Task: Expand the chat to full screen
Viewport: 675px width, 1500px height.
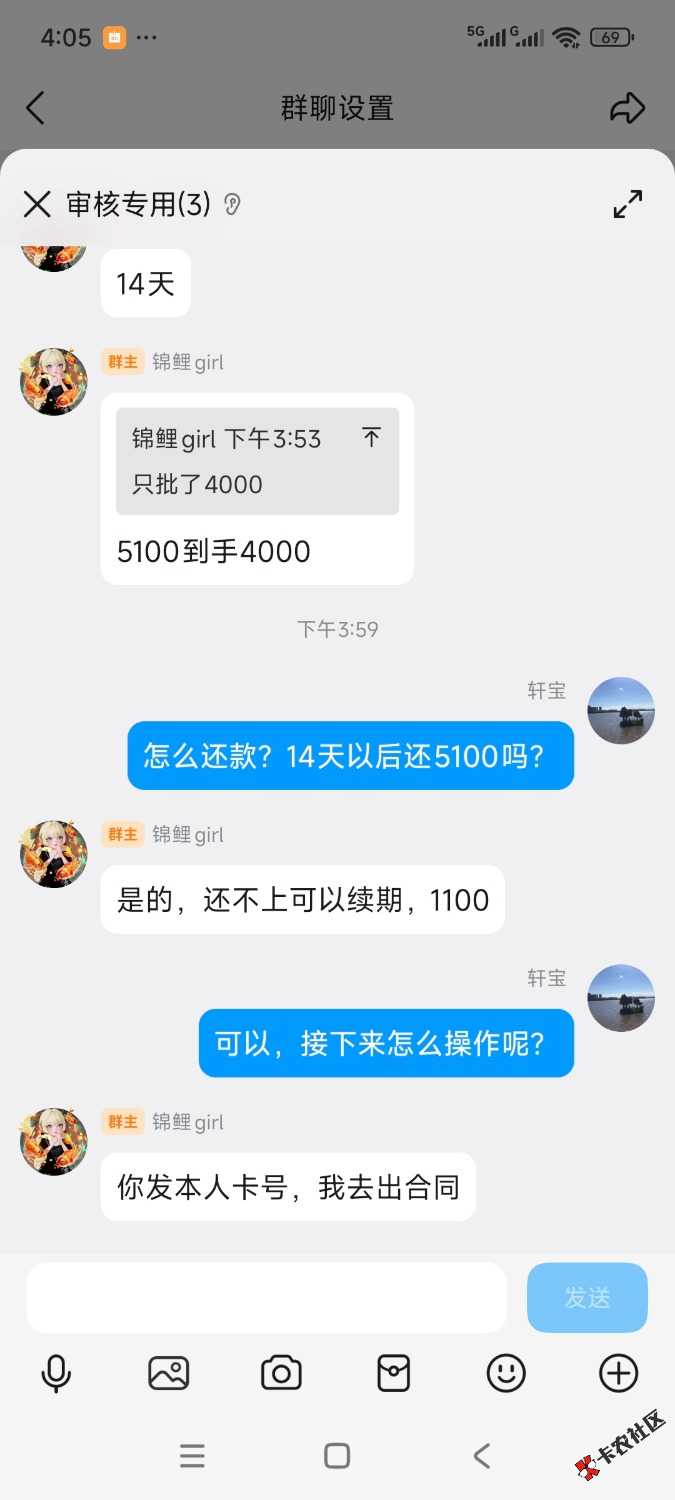Action: click(628, 204)
